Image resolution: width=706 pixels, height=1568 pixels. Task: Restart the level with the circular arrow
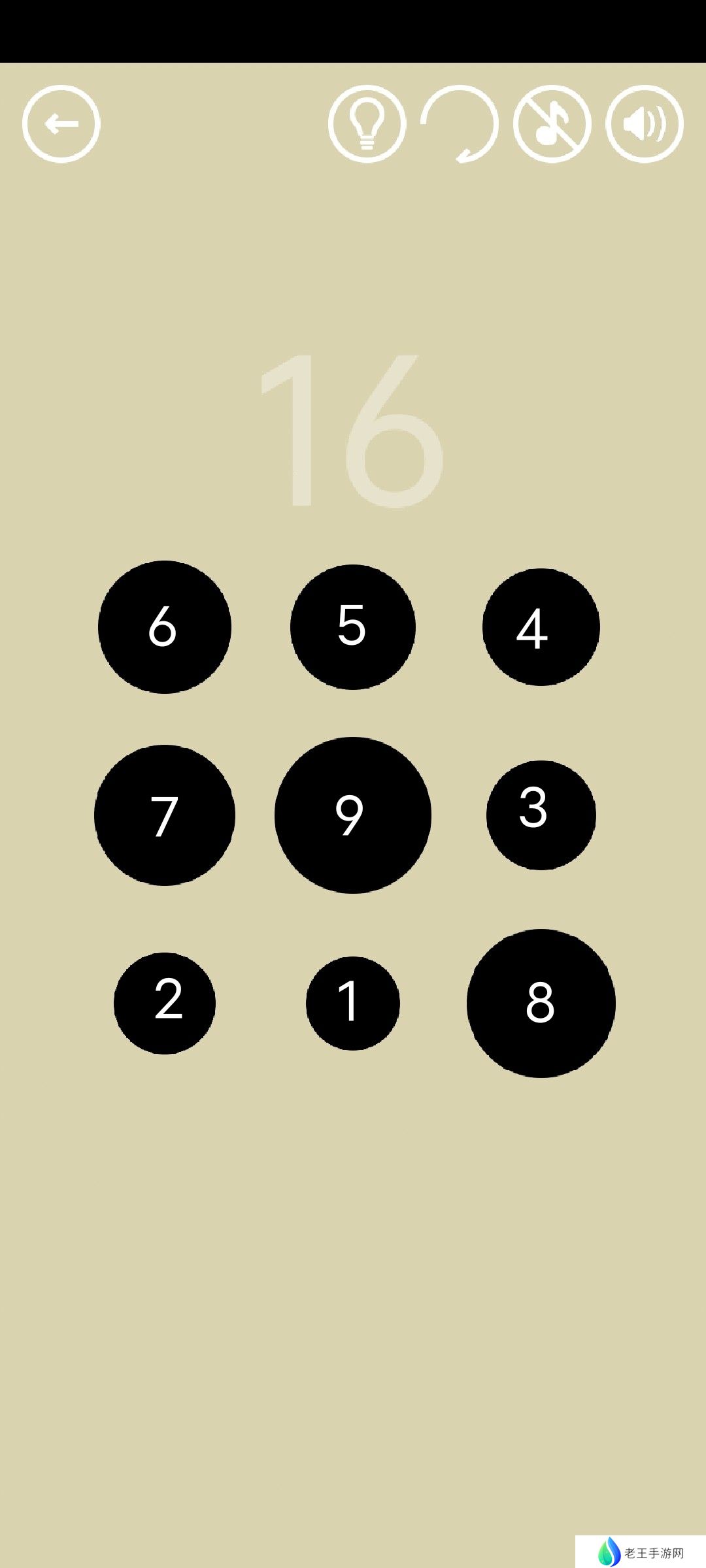point(460,124)
